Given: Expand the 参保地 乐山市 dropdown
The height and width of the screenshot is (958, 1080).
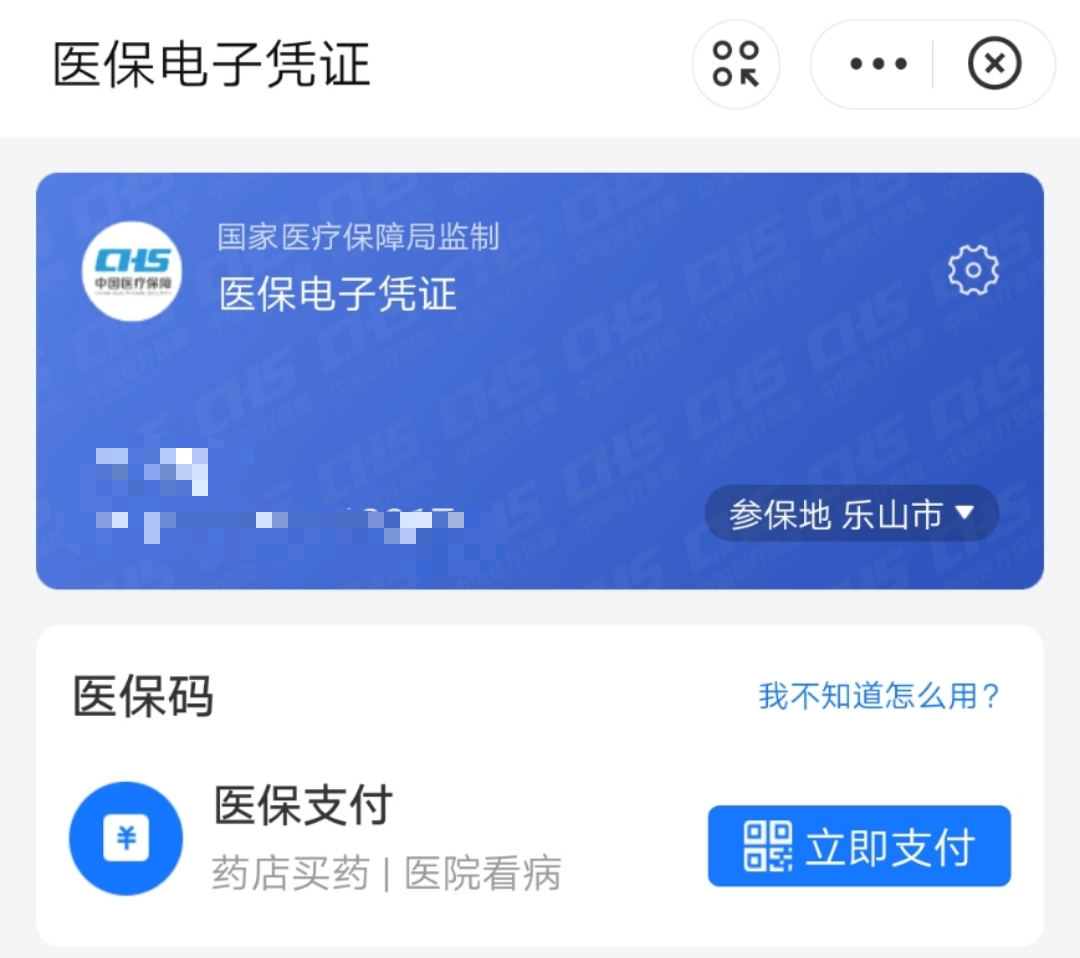Looking at the screenshot, I should pyautogui.click(x=851, y=514).
